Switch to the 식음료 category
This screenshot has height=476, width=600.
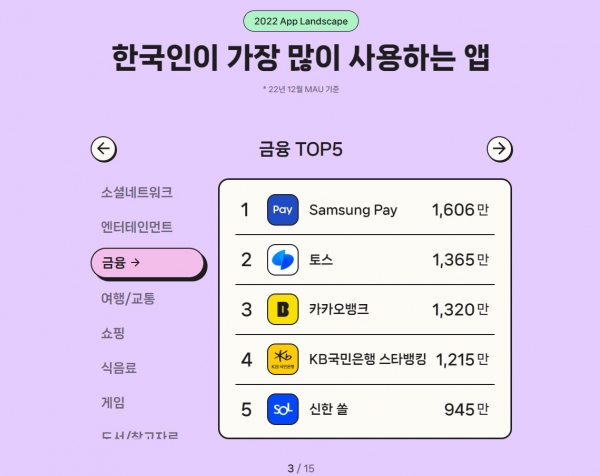point(119,368)
